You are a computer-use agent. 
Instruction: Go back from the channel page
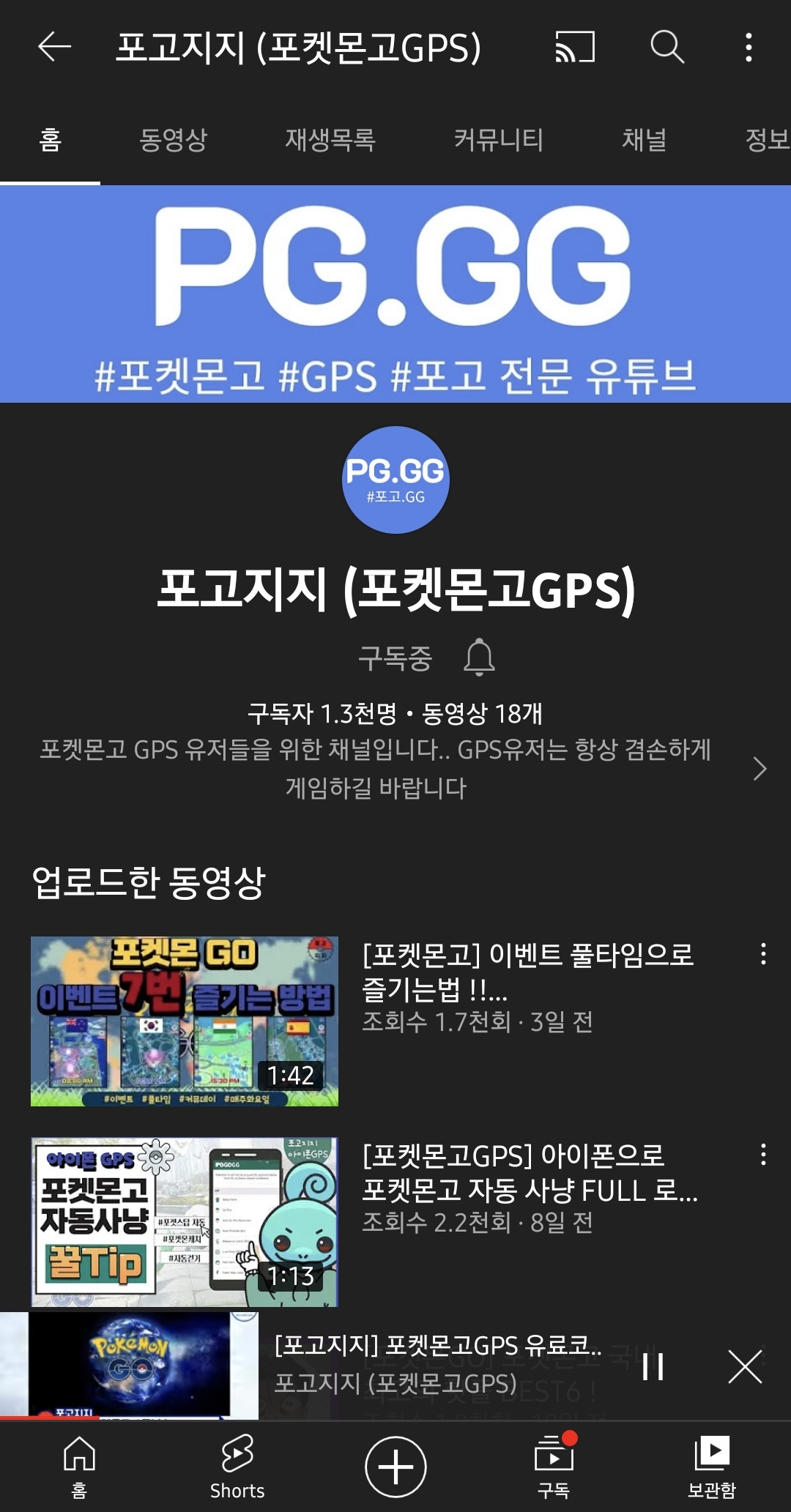coord(55,48)
